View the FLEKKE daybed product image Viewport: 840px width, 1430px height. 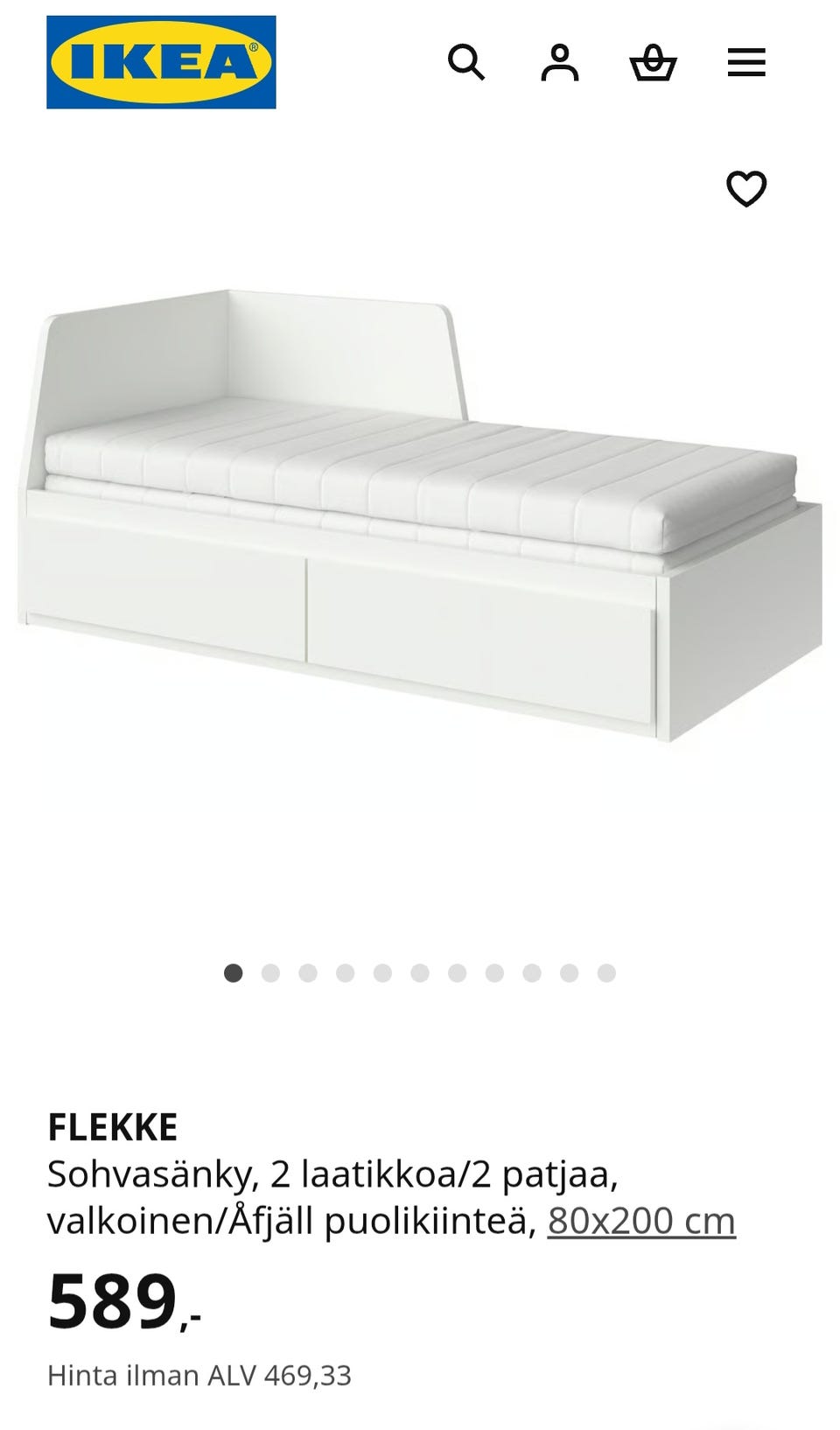[x=420, y=516]
